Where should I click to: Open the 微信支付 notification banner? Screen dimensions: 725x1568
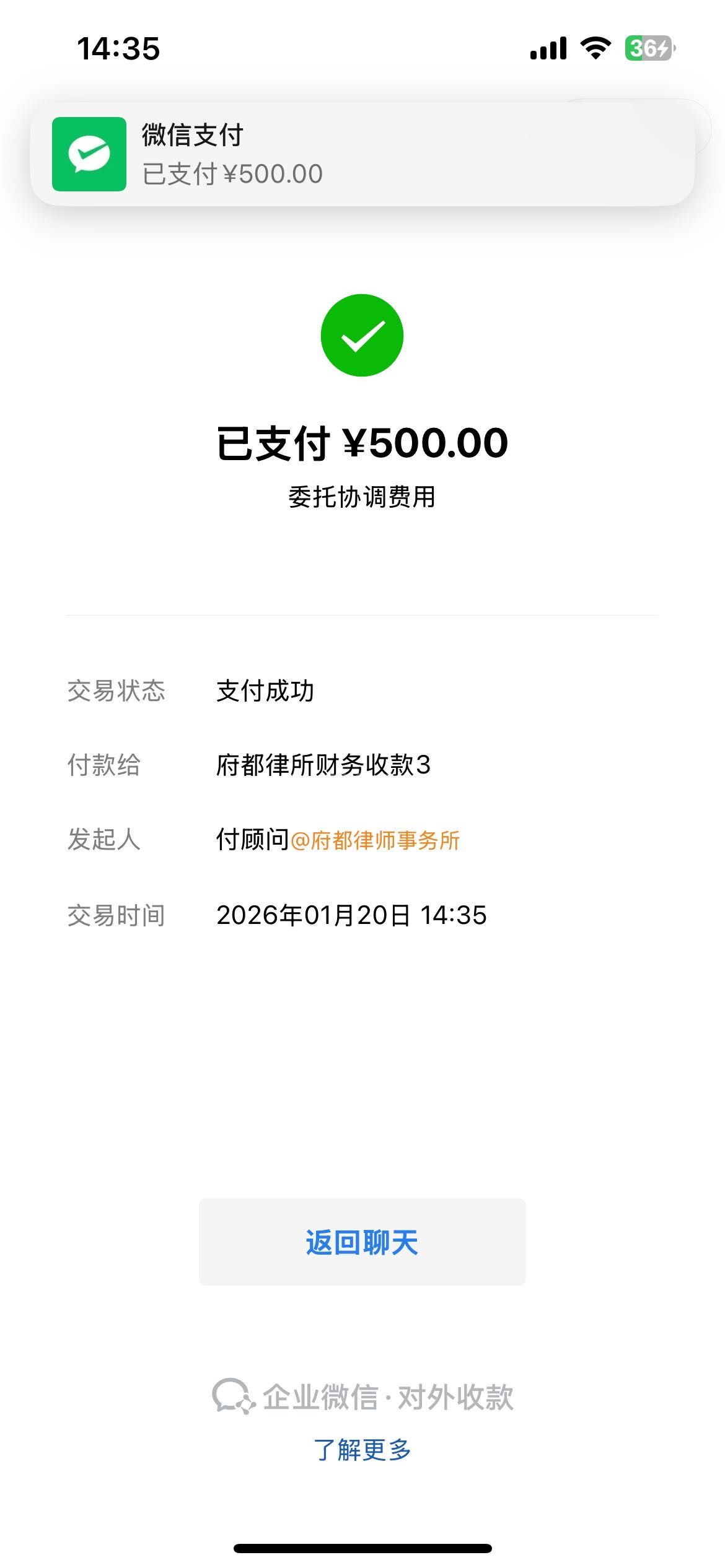pyautogui.click(x=362, y=154)
